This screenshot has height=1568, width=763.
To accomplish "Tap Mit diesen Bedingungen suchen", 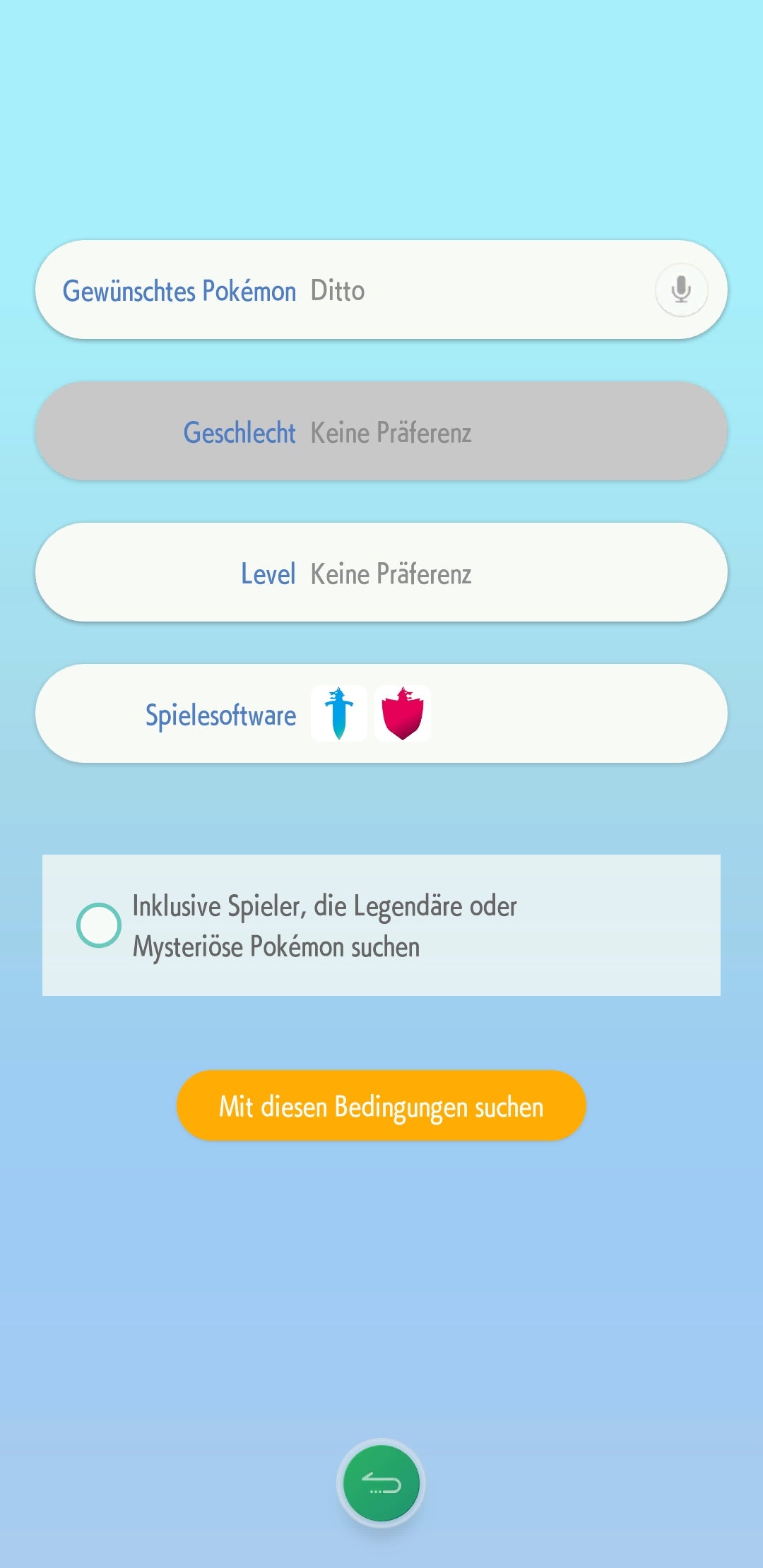I will [381, 1105].
